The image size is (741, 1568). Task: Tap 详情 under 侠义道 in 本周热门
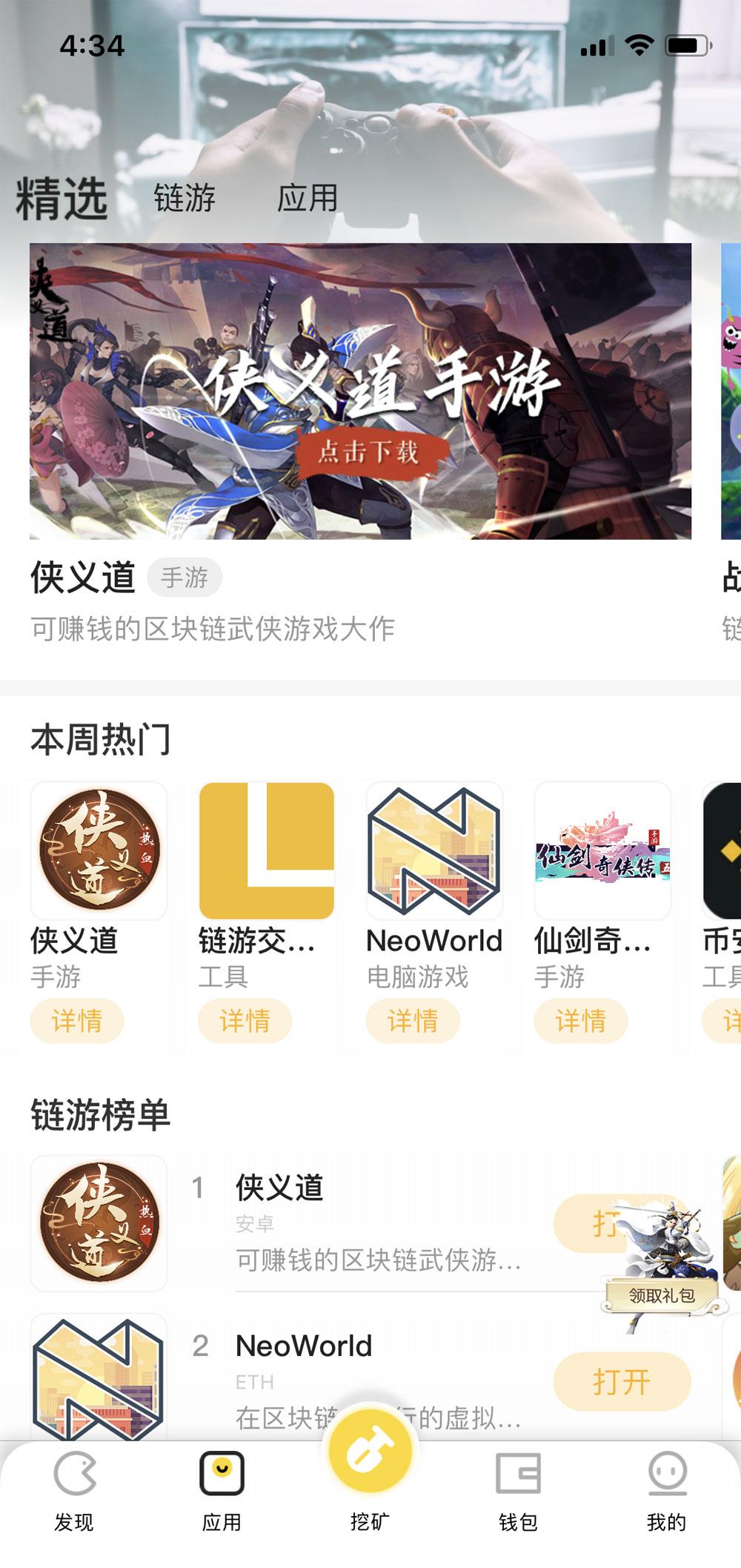(x=76, y=1021)
